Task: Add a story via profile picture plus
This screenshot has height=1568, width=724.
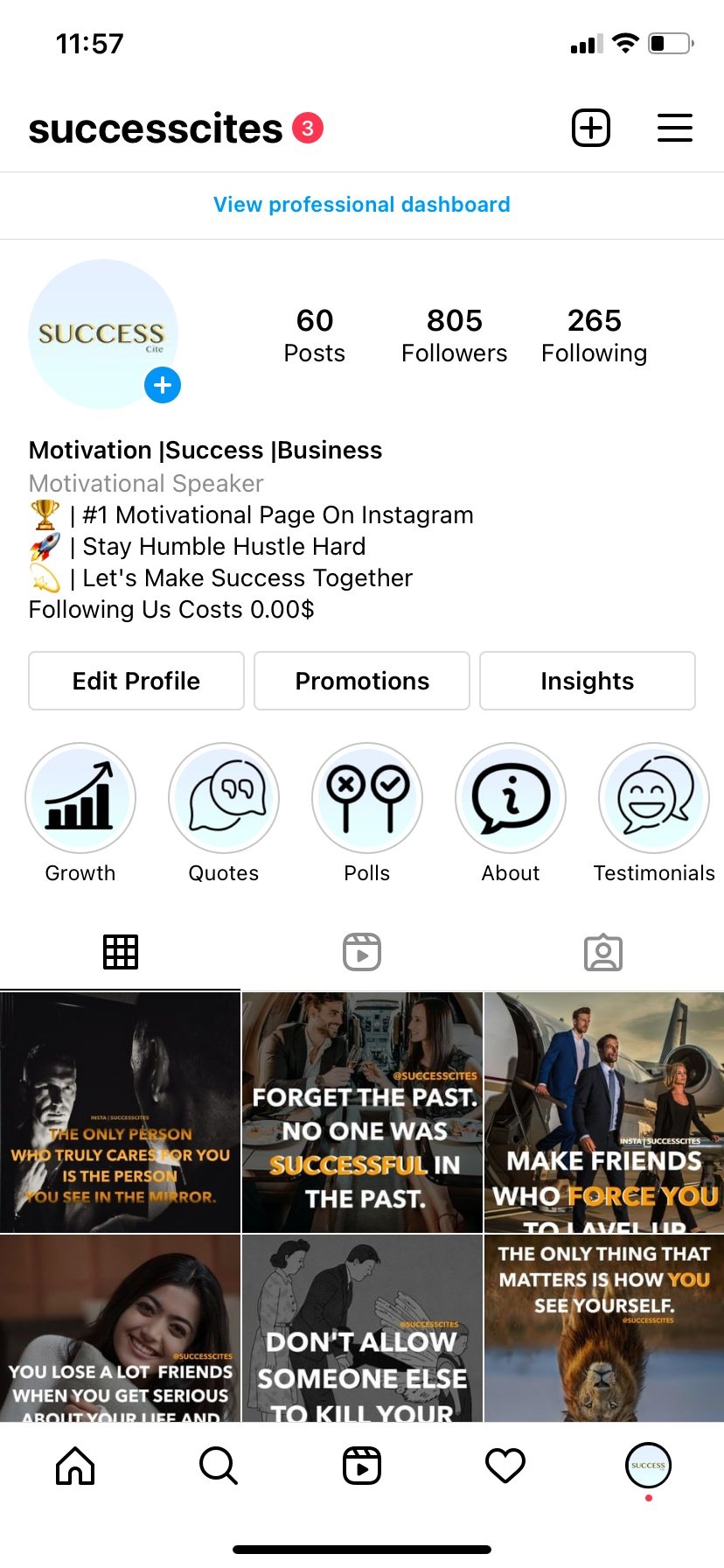Action: (x=163, y=385)
